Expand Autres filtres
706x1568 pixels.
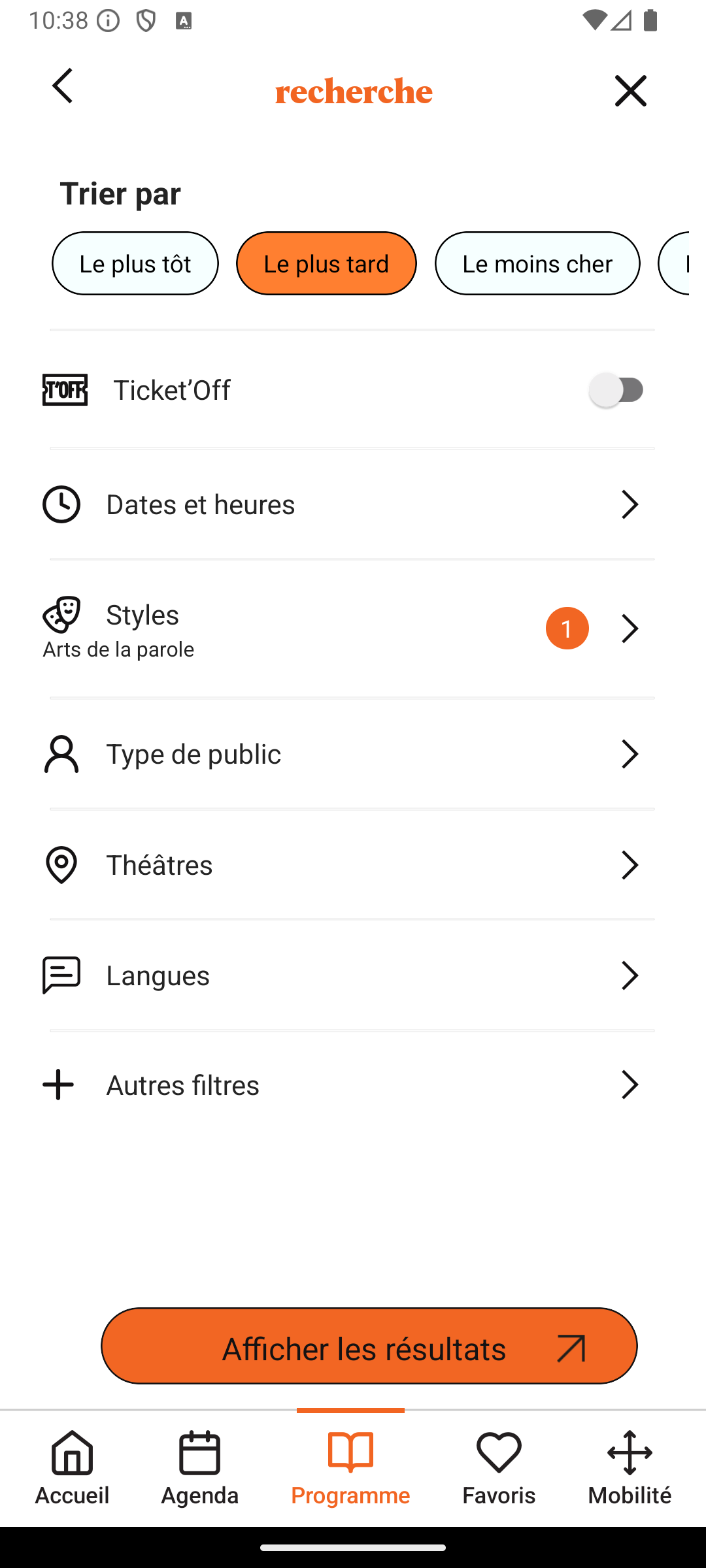pyautogui.click(x=629, y=1085)
